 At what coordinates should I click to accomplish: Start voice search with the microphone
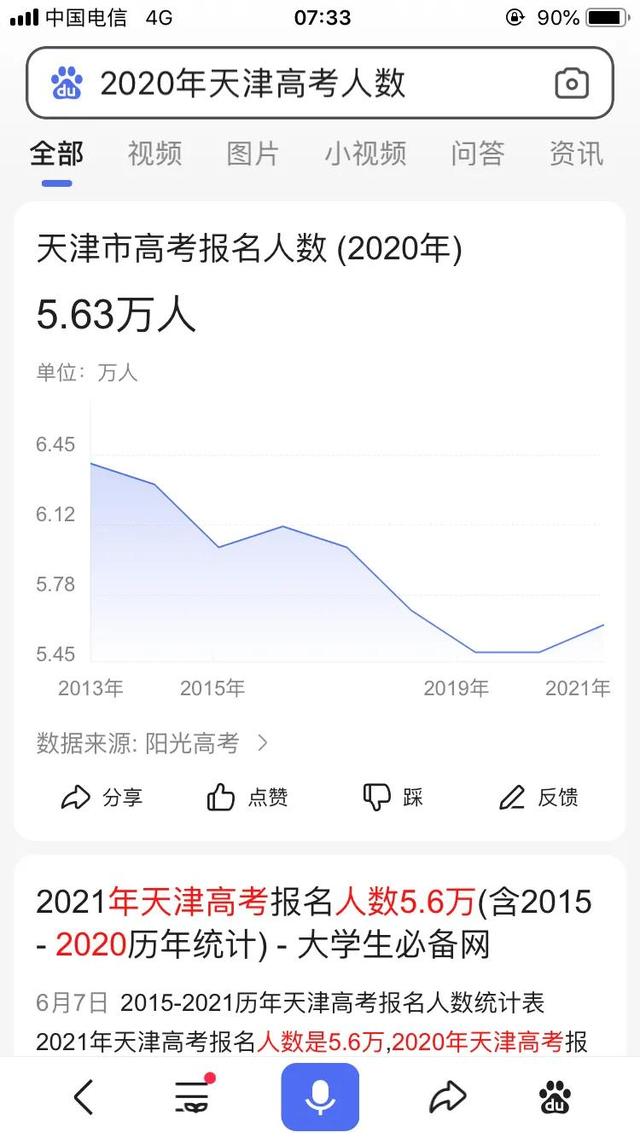point(320,1097)
